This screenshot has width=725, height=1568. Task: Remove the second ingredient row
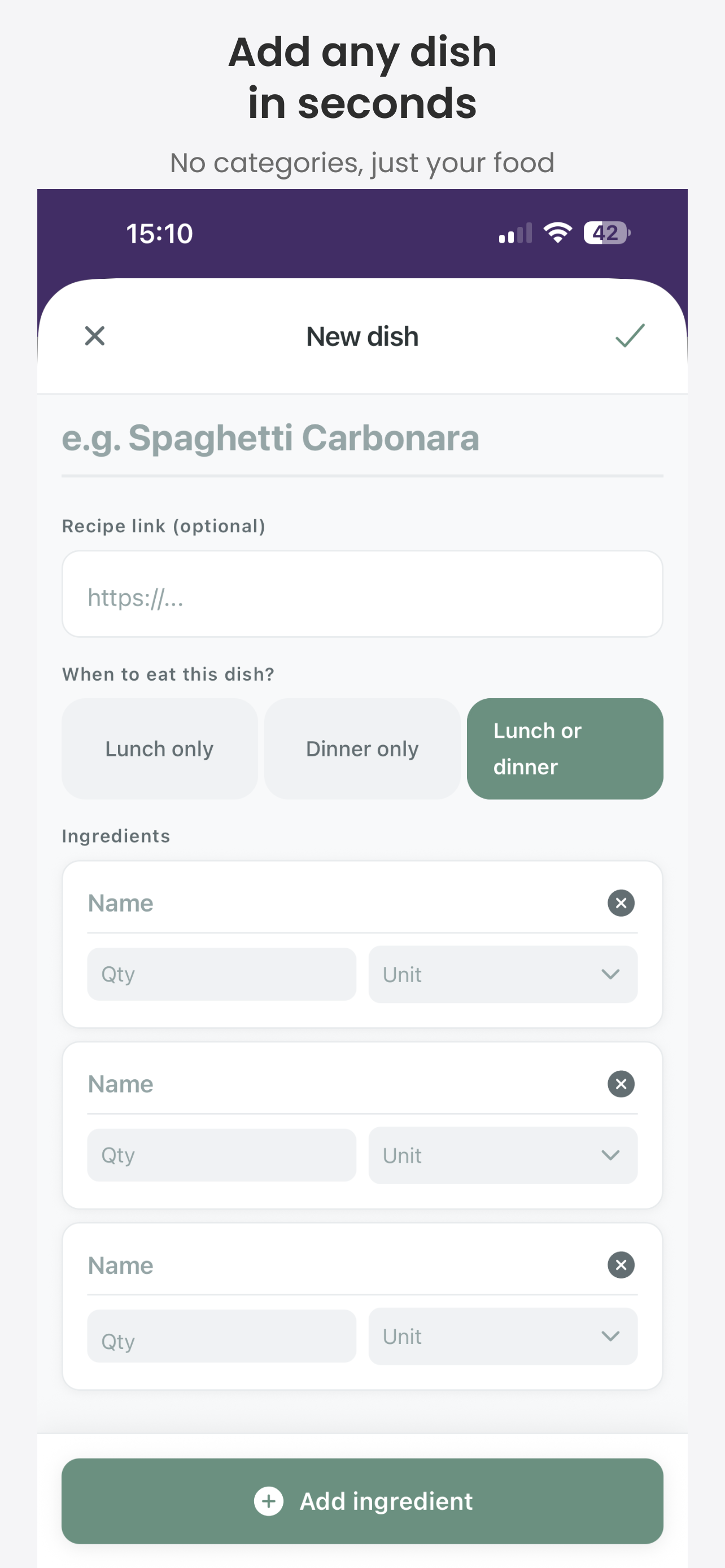621,1084
